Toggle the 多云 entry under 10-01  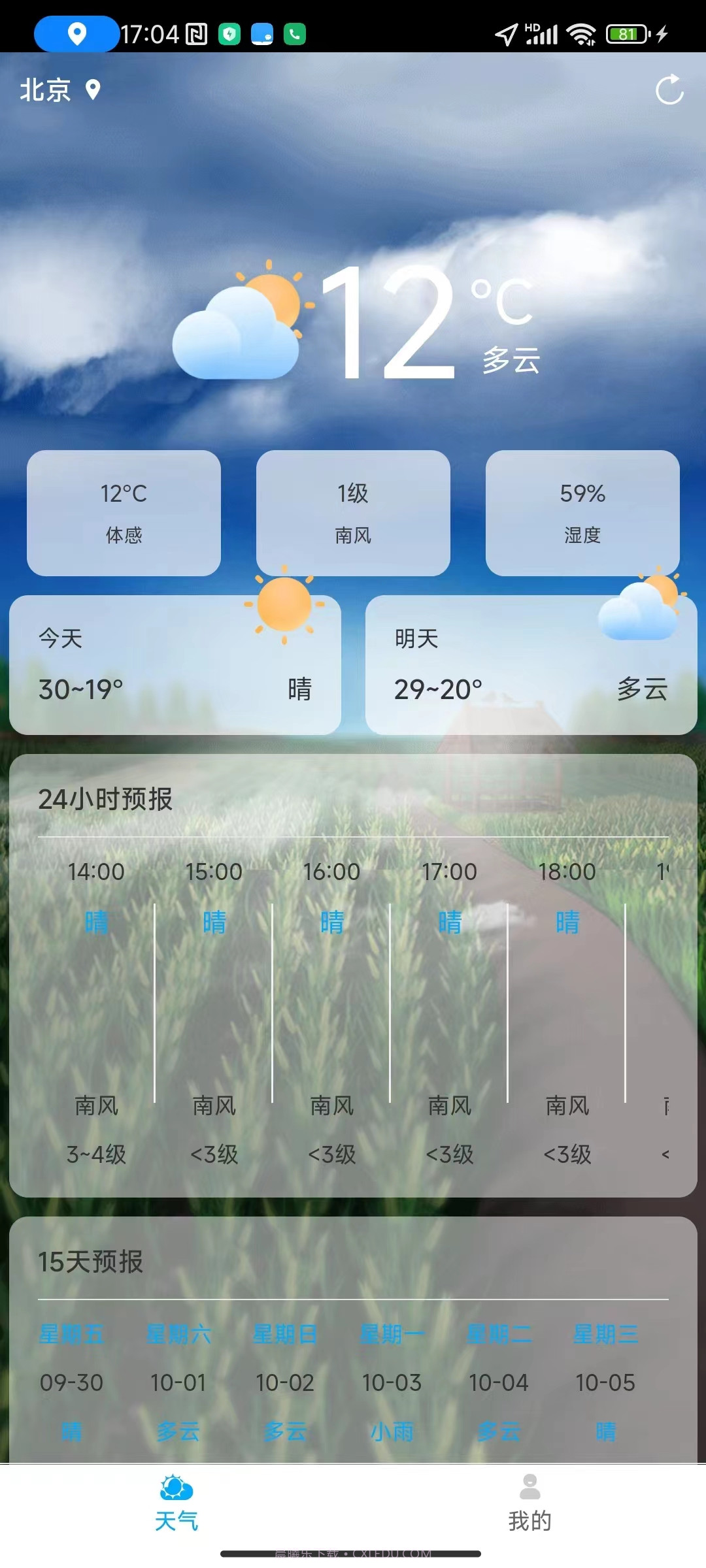click(178, 1431)
